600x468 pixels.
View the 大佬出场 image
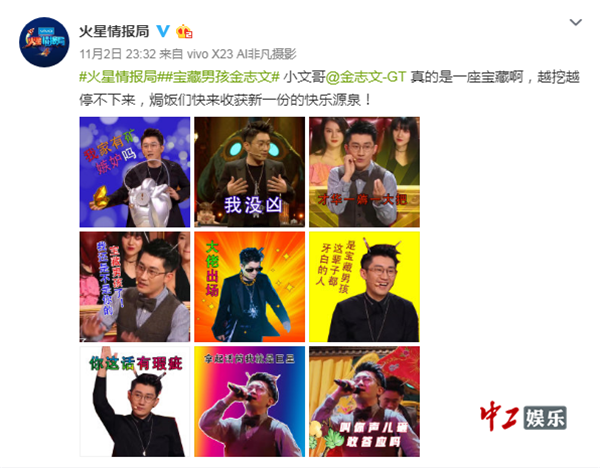pyautogui.click(x=249, y=286)
